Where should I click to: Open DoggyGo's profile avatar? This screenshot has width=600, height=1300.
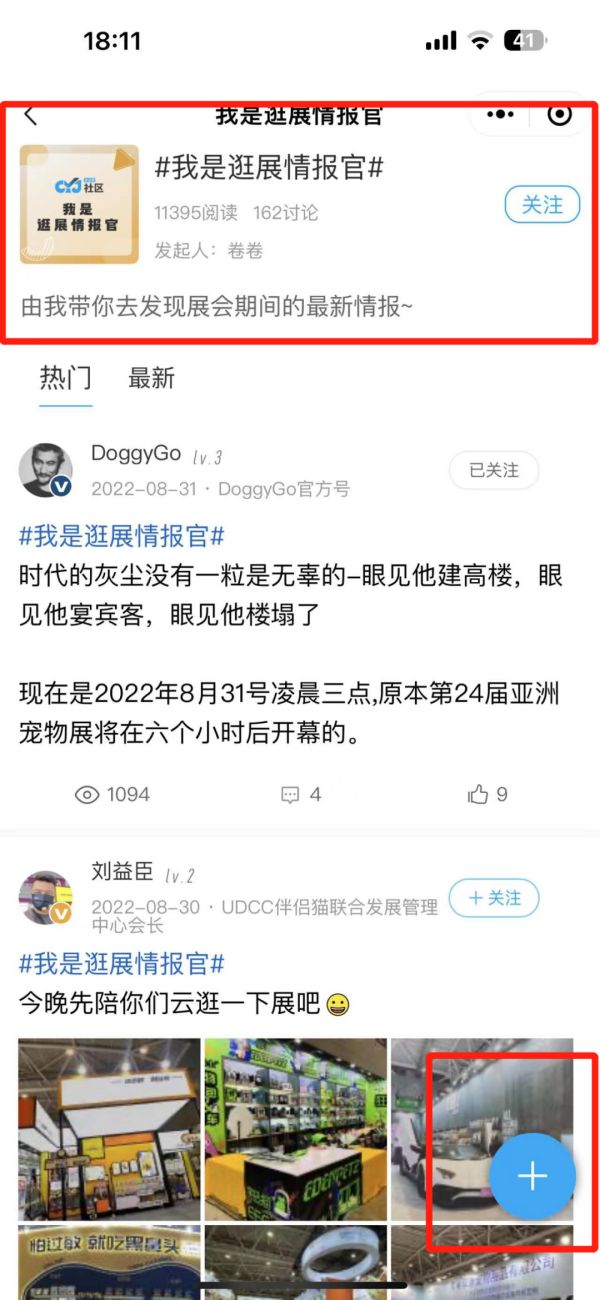[46, 470]
